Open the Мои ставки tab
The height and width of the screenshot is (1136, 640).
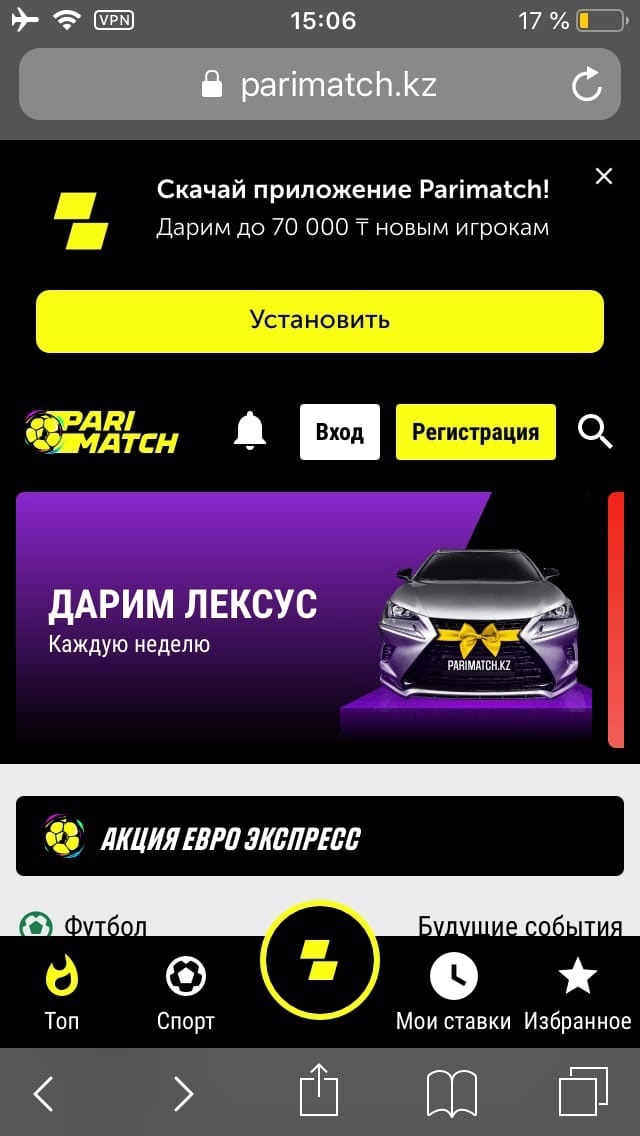[453, 994]
